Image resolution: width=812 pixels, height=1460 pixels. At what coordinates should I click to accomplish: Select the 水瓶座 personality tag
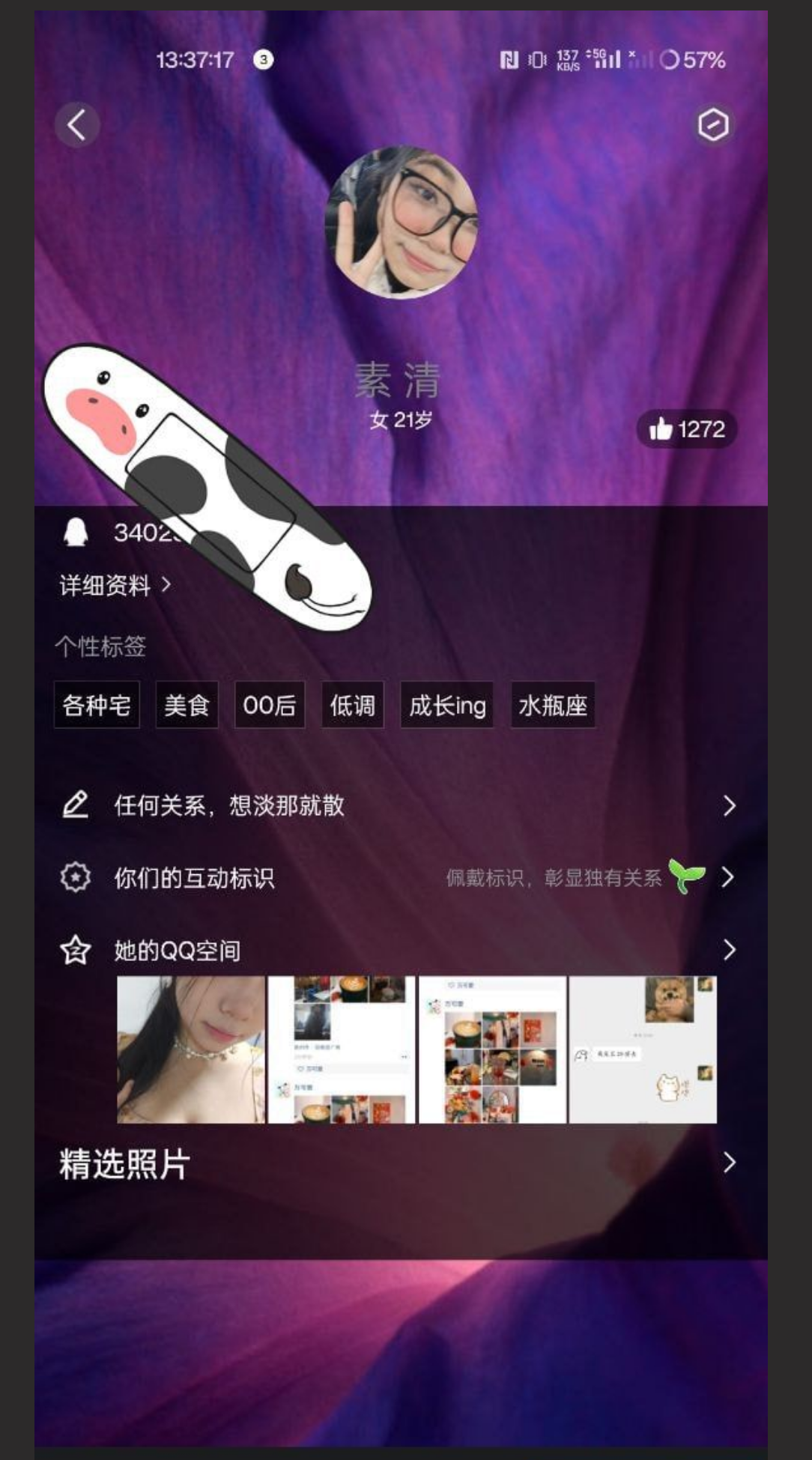551,704
